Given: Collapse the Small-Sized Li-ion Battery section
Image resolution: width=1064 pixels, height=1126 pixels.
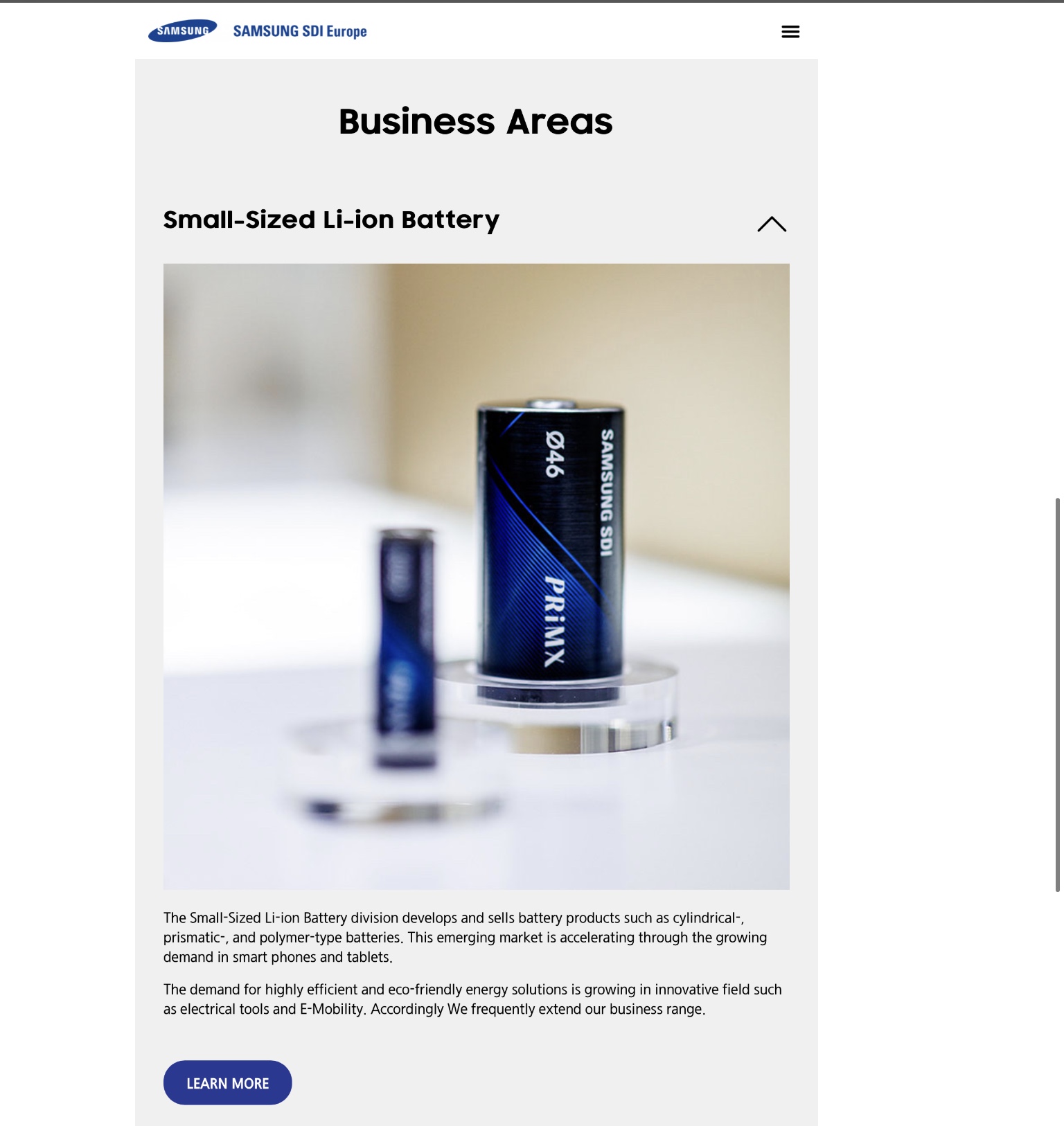Looking at the screenshot, I should coord(772,224).
